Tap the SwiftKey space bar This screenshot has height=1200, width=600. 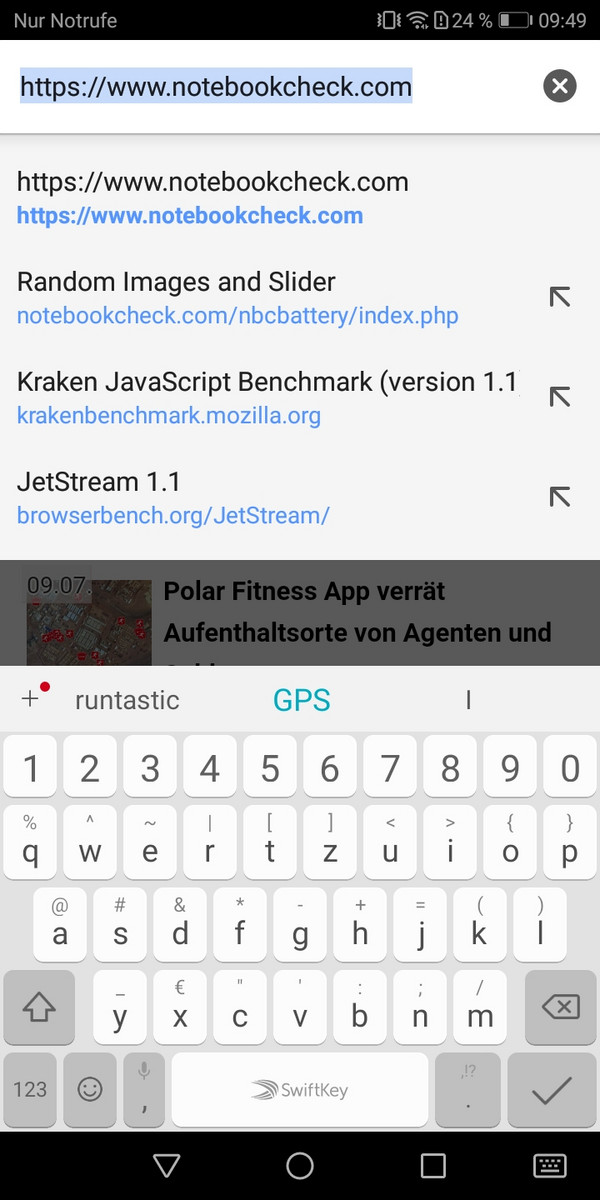pos(300,1089)
